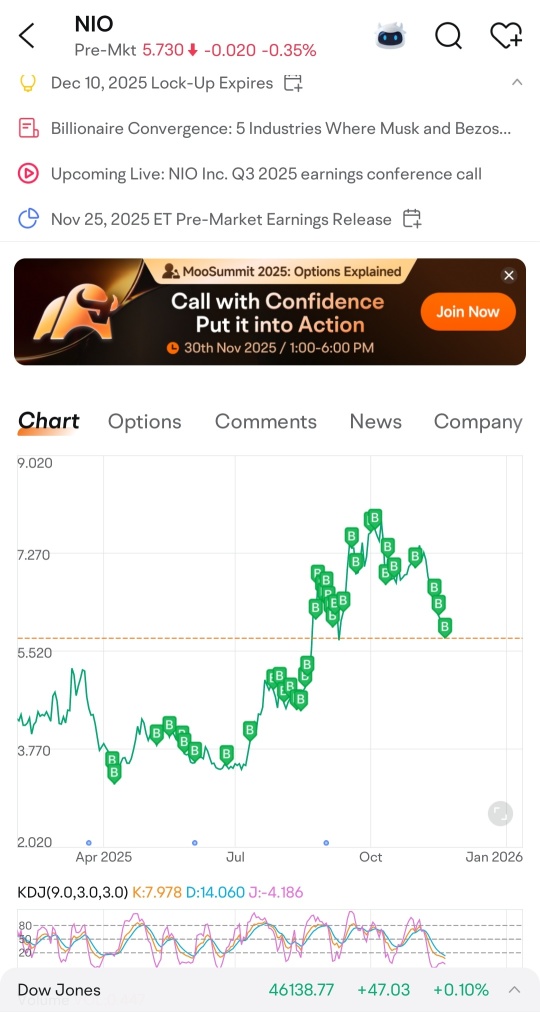Select the Chart tab

(x=49, y=421)
